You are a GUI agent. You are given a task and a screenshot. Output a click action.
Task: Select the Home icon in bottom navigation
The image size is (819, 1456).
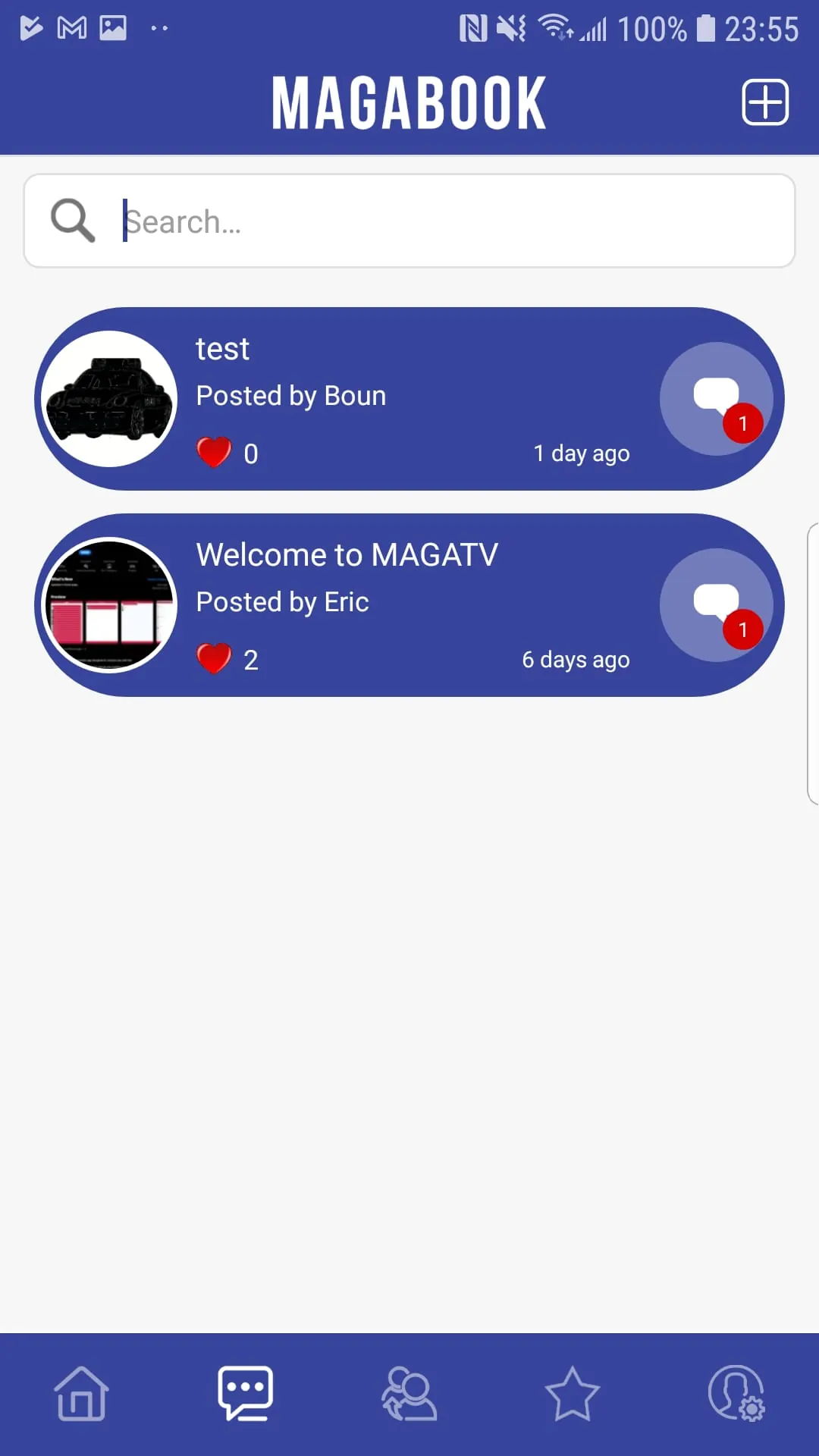[81, 1395]
